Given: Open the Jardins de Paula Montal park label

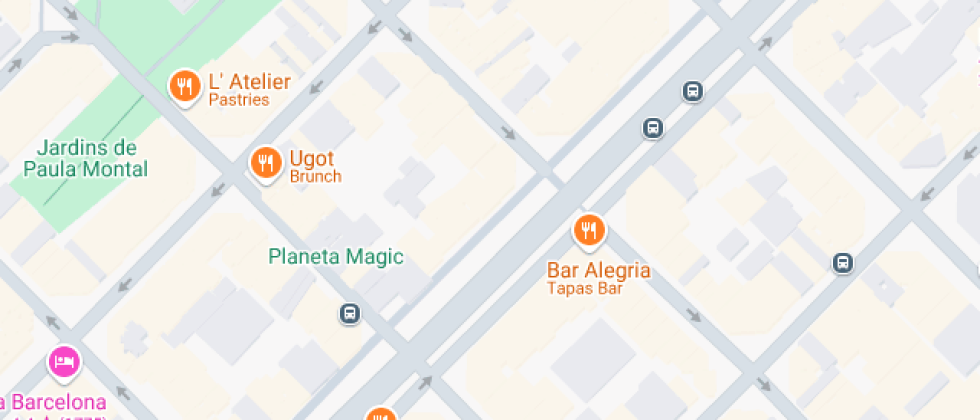Looking at the screenshot, I should (x=85, y=159).
